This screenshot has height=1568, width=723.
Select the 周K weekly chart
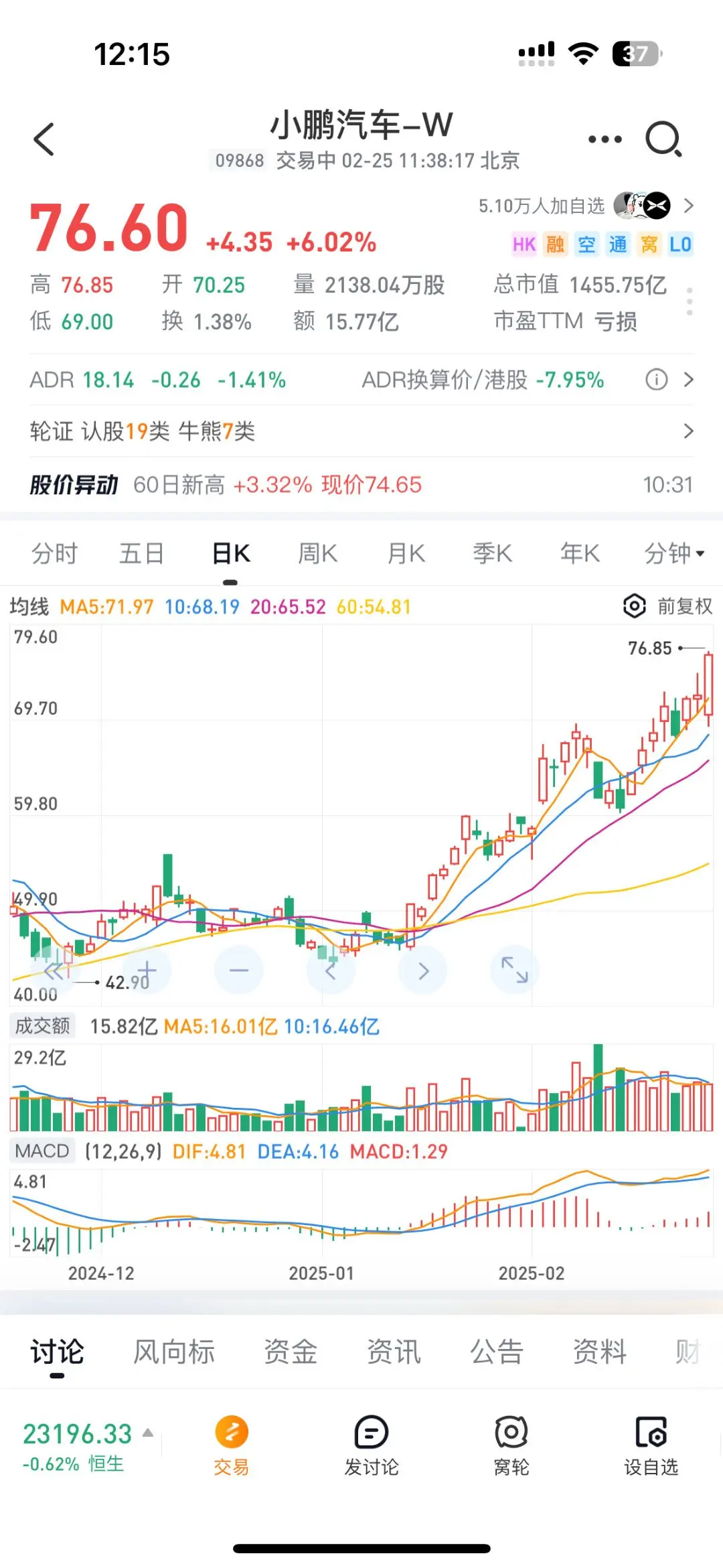[x=317, y=554]
